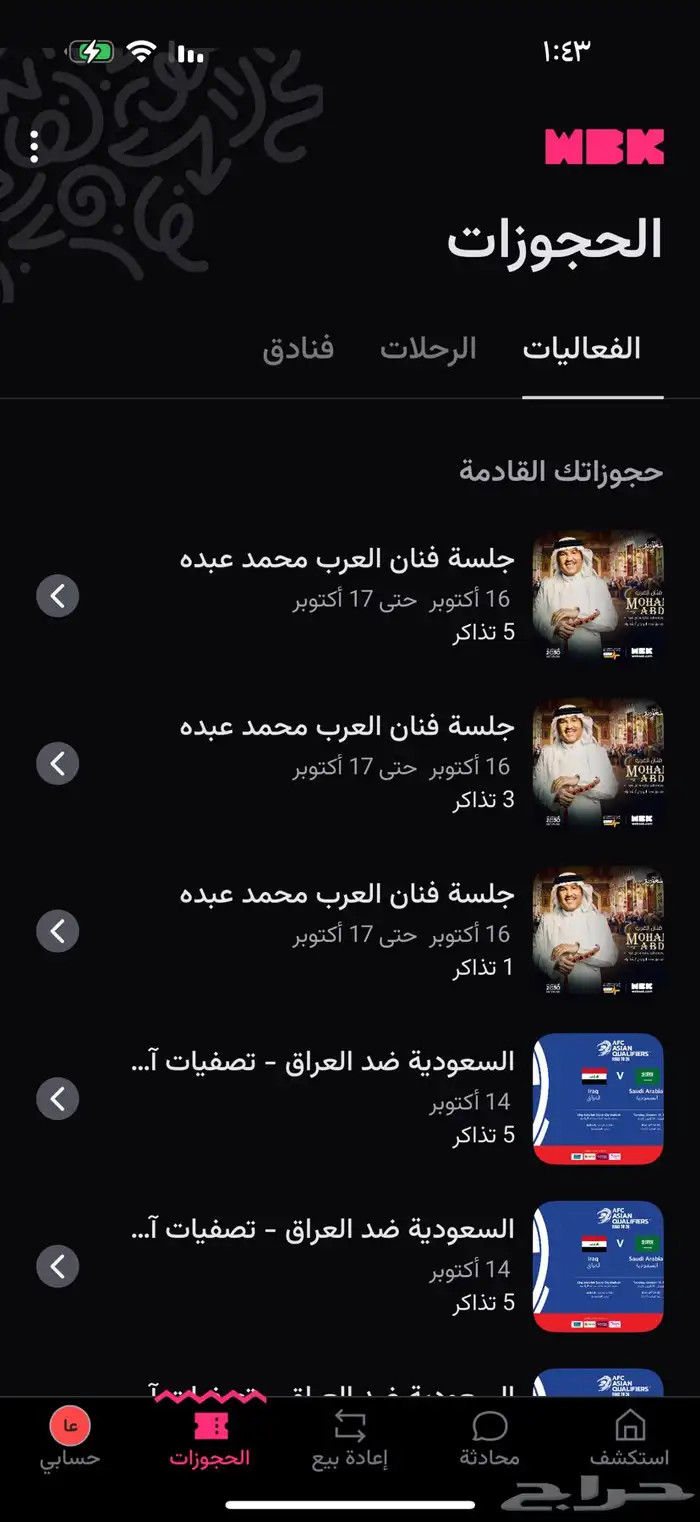Open the Mohammed Abdu booking with 3 tickets
This screenshot has height=1522, width=700.
350,764
